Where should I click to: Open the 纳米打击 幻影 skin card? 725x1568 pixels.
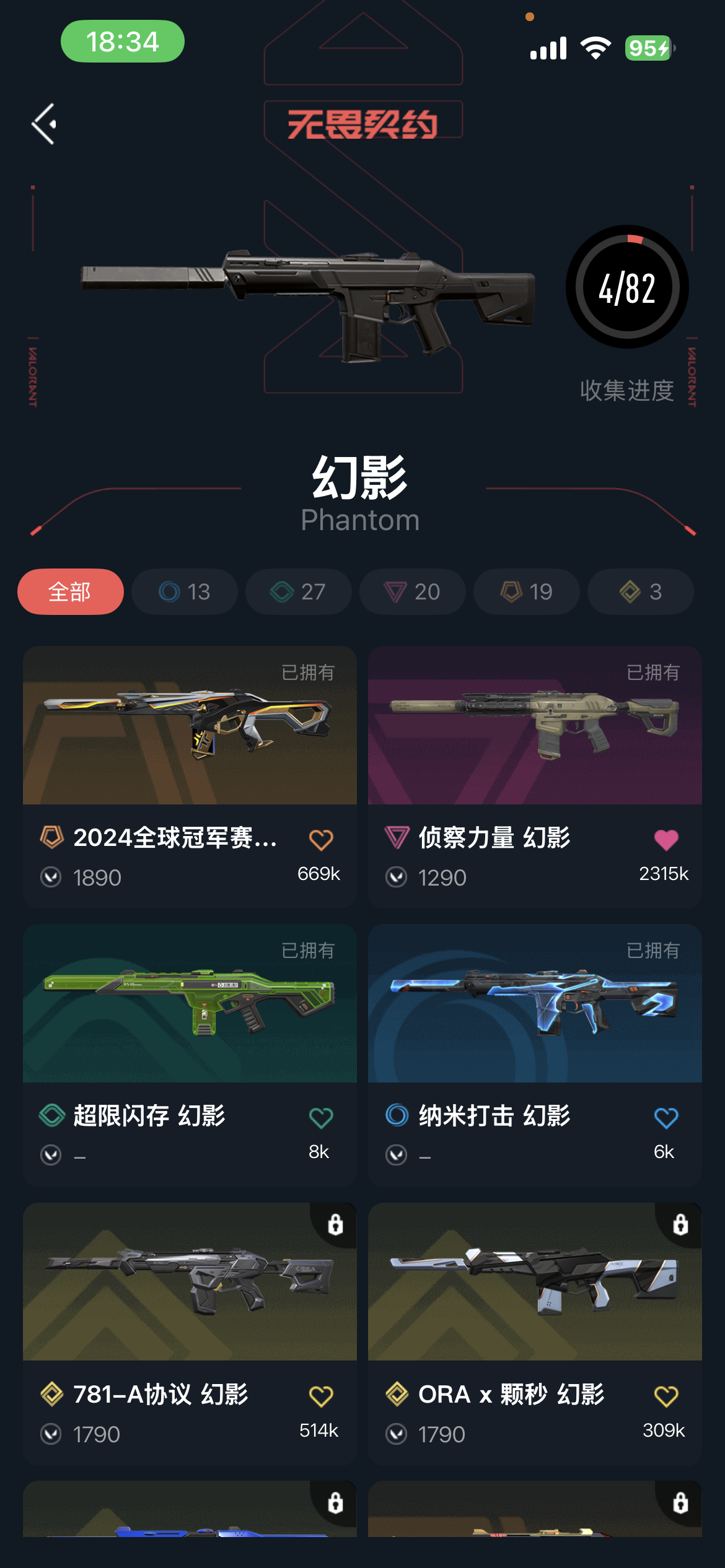(x=535, y=1055)
